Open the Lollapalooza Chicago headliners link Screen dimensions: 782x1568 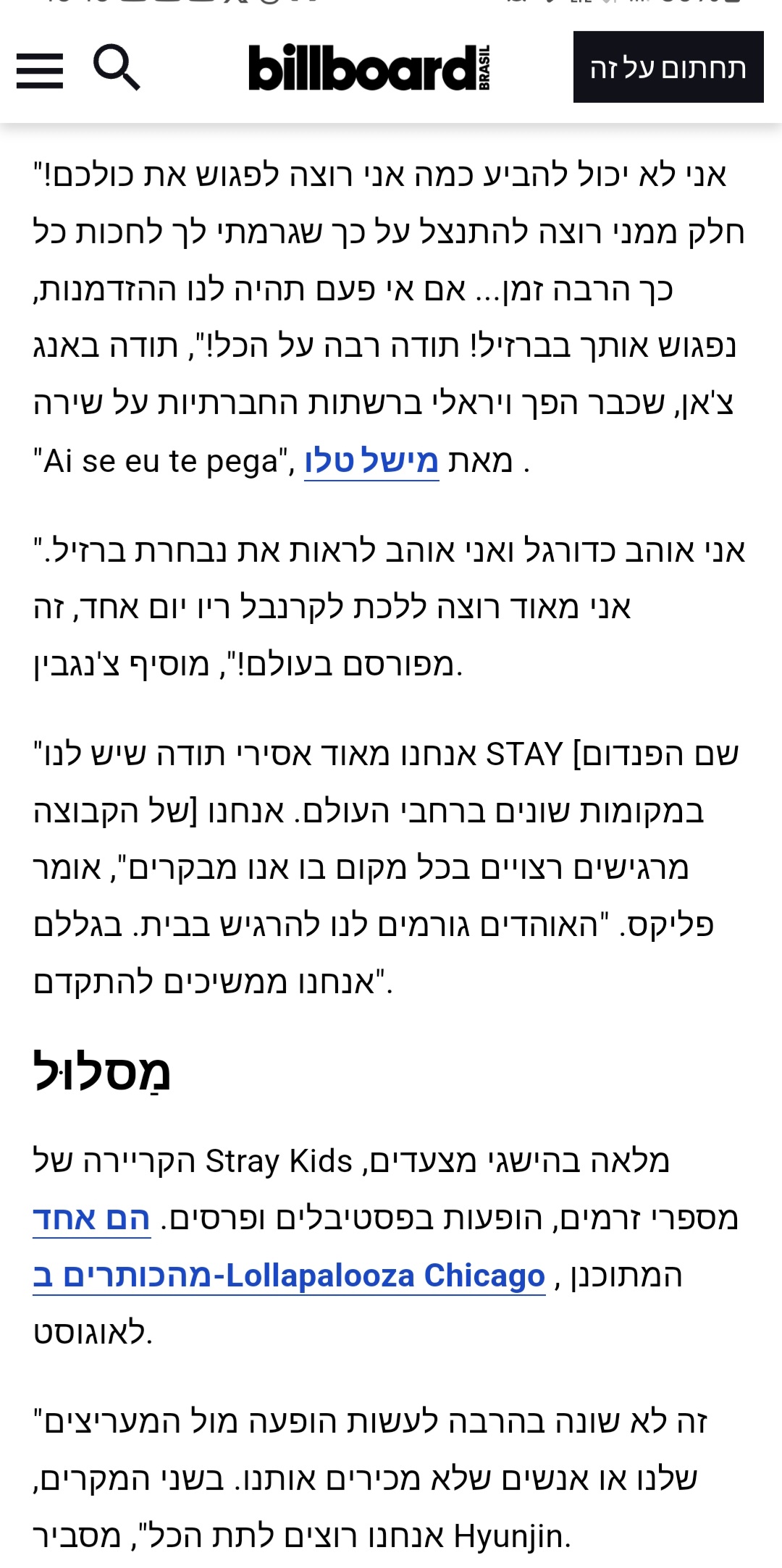[x=289, y=1276]
